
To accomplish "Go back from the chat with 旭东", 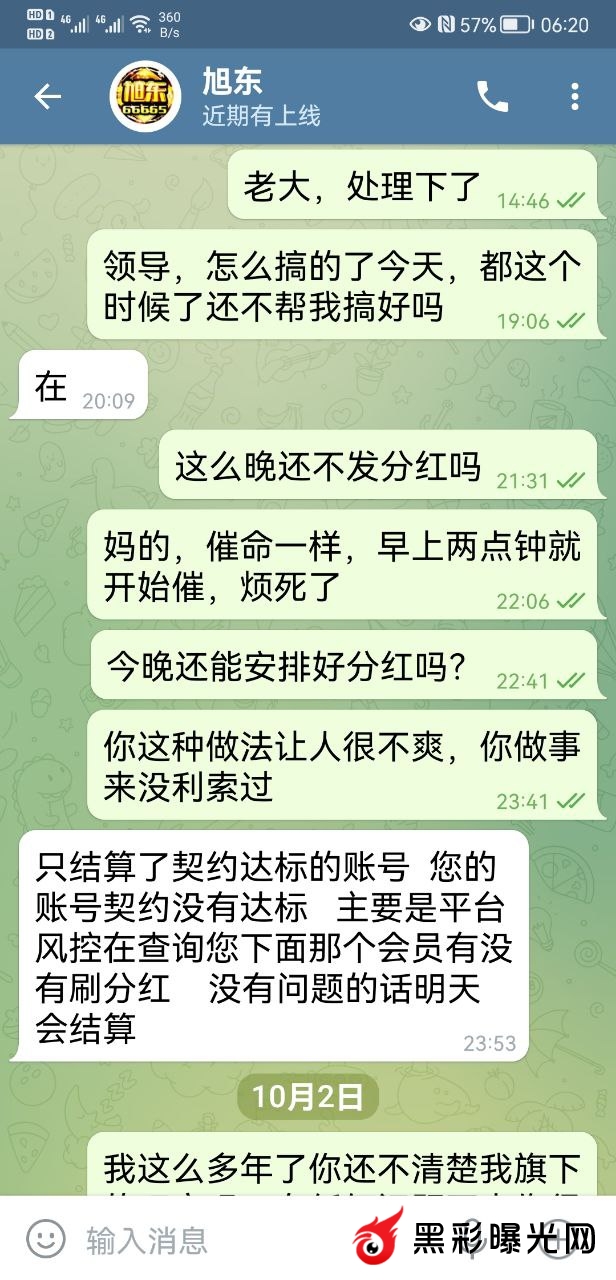I will (x=47, y=96).
